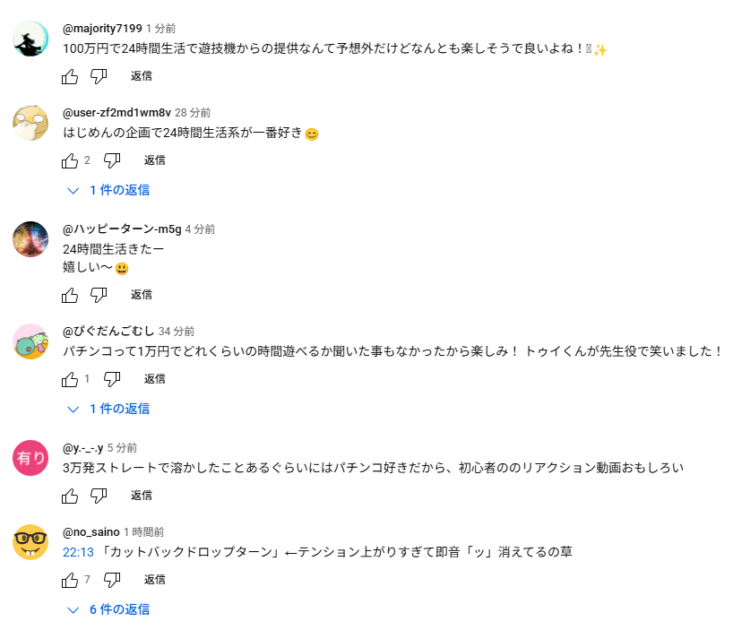Image resolution: width=750 pixels, height=630 pixels.
Task: Expand the 6 replies under @no_saino's comment
Action: [109, 610]
